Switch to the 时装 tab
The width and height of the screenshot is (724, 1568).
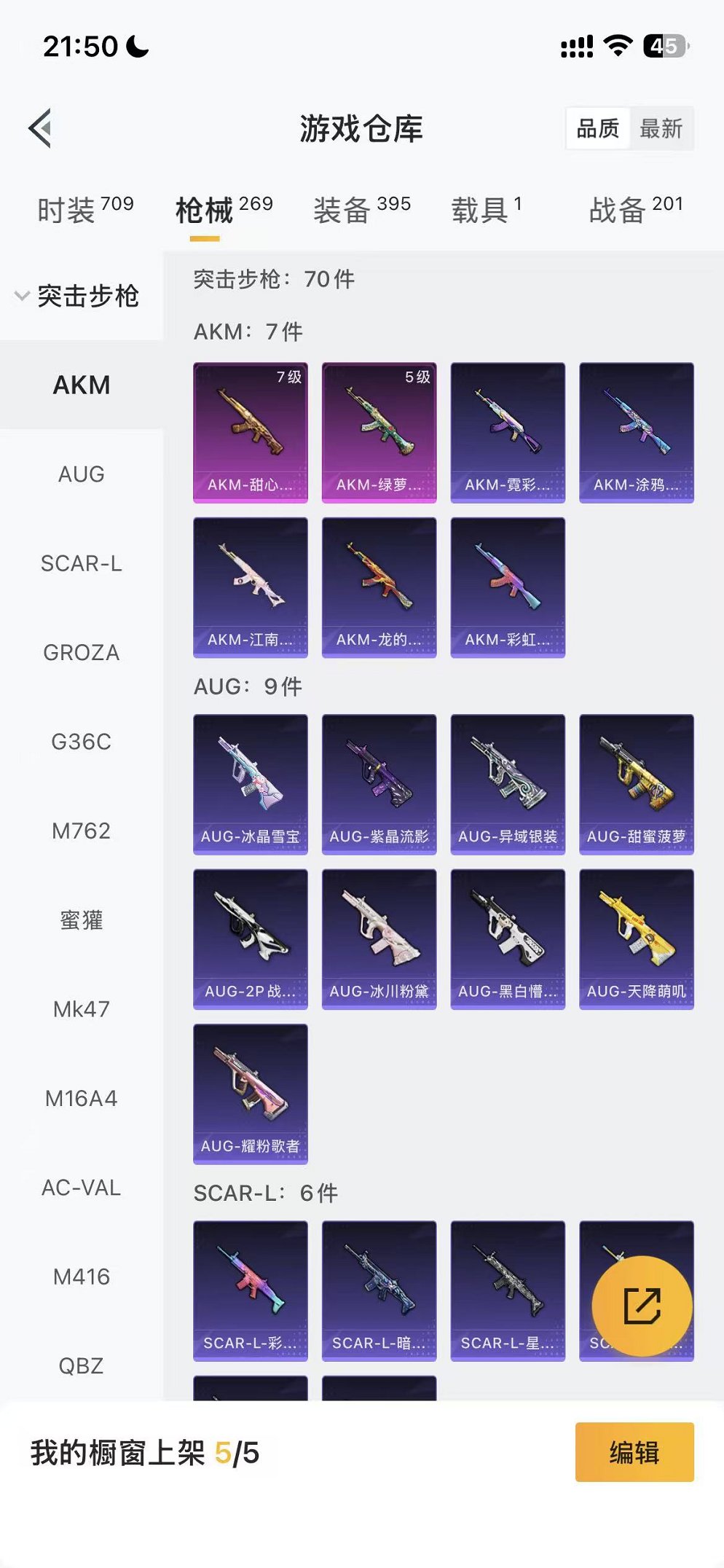pos(84,210)
